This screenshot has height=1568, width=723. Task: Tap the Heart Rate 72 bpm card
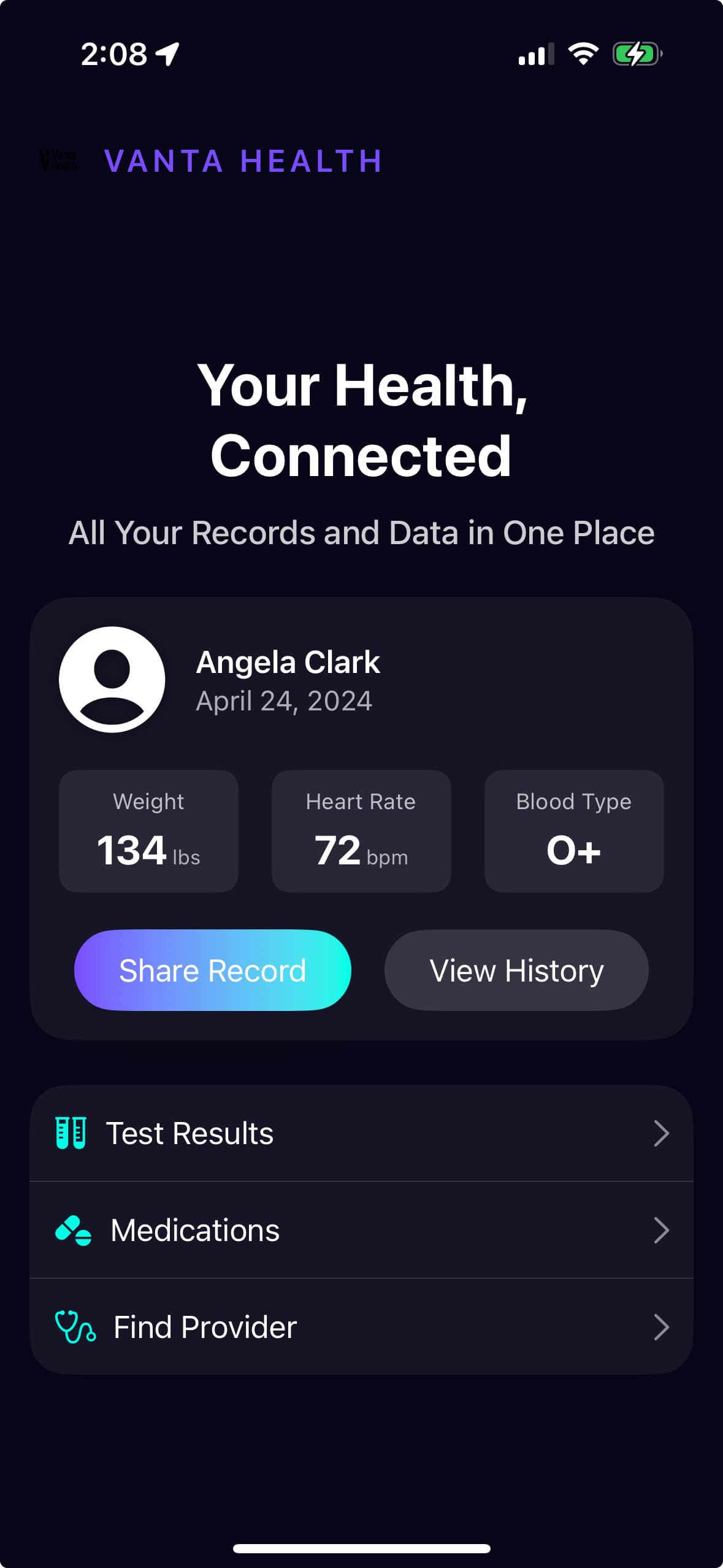click(361, 830)
